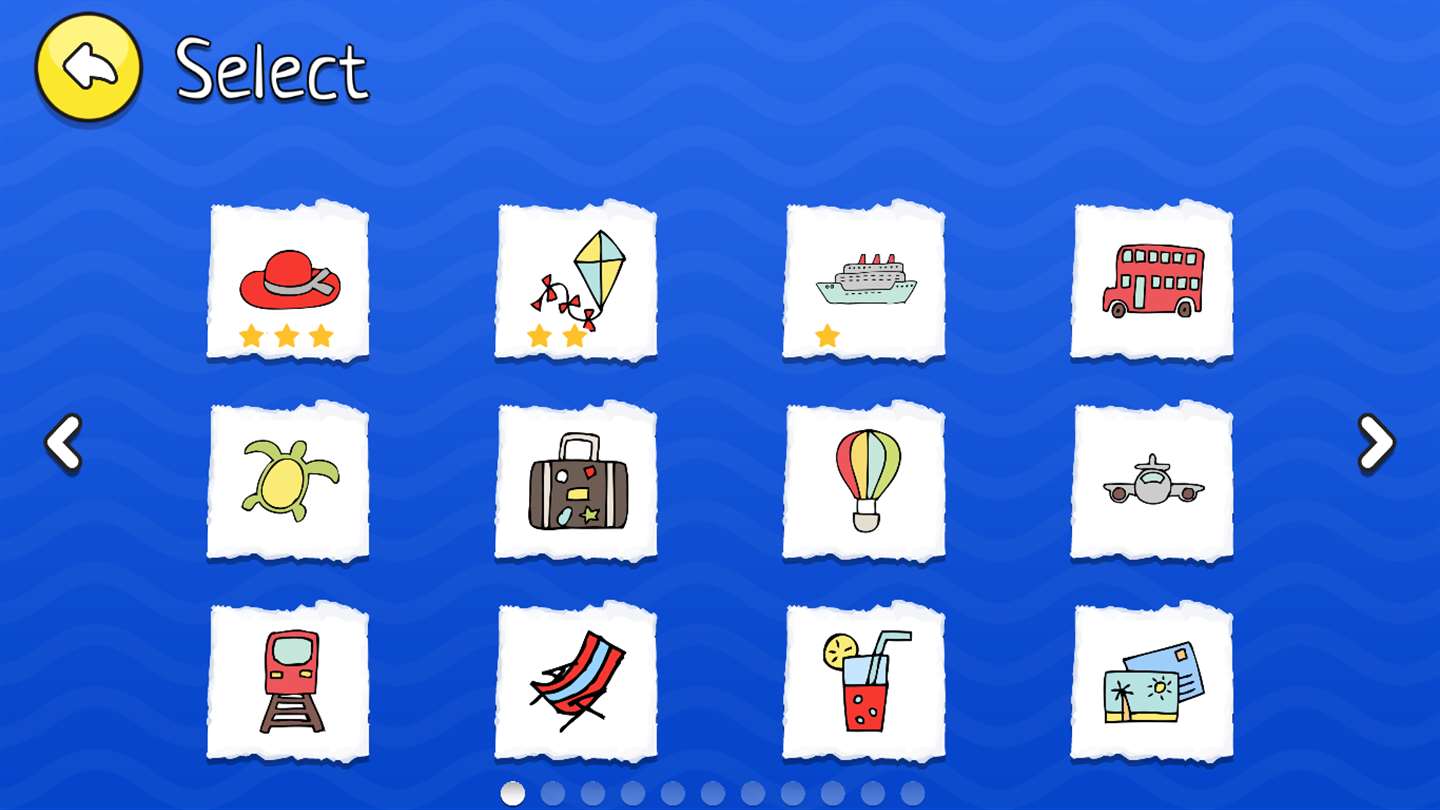Go back using the yellow arrow button

click(x=88, y=67)
